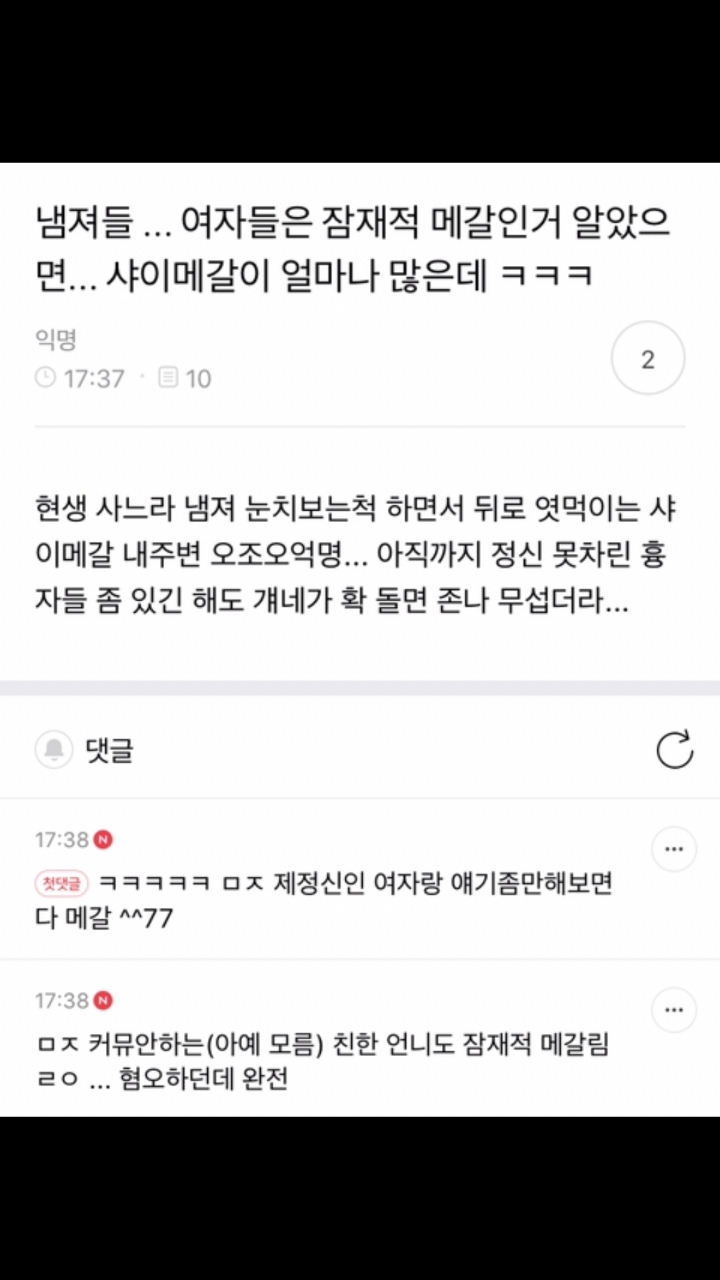Open more options for the 커뮤안하는 comment

pos(673,1011)
